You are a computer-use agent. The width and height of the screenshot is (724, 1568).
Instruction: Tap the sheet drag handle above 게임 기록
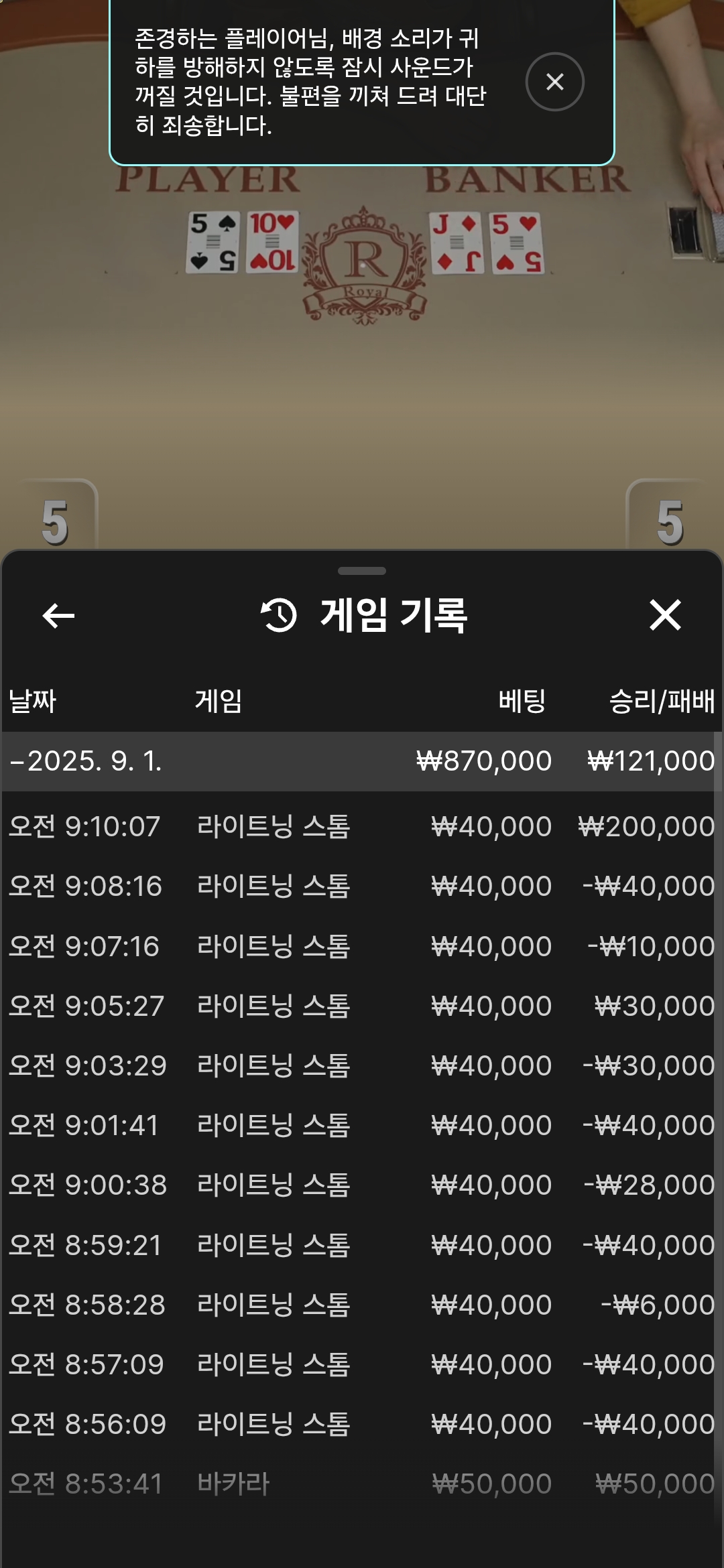tap(362, 571)
